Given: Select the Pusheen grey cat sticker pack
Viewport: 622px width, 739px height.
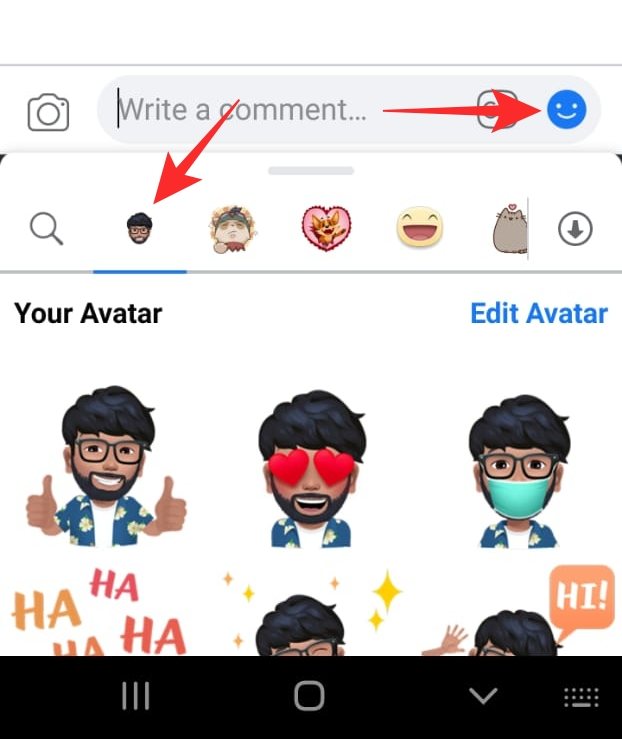Looking at the screenshot, I should coord(510,229).
